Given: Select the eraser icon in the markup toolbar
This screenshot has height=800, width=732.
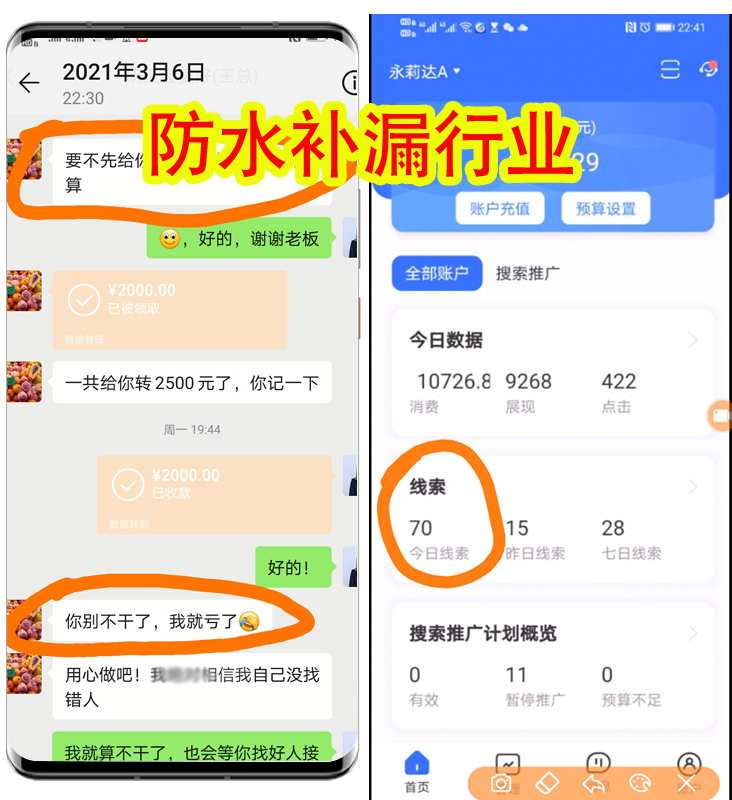Looking at the screenshot, I should 548,784.
